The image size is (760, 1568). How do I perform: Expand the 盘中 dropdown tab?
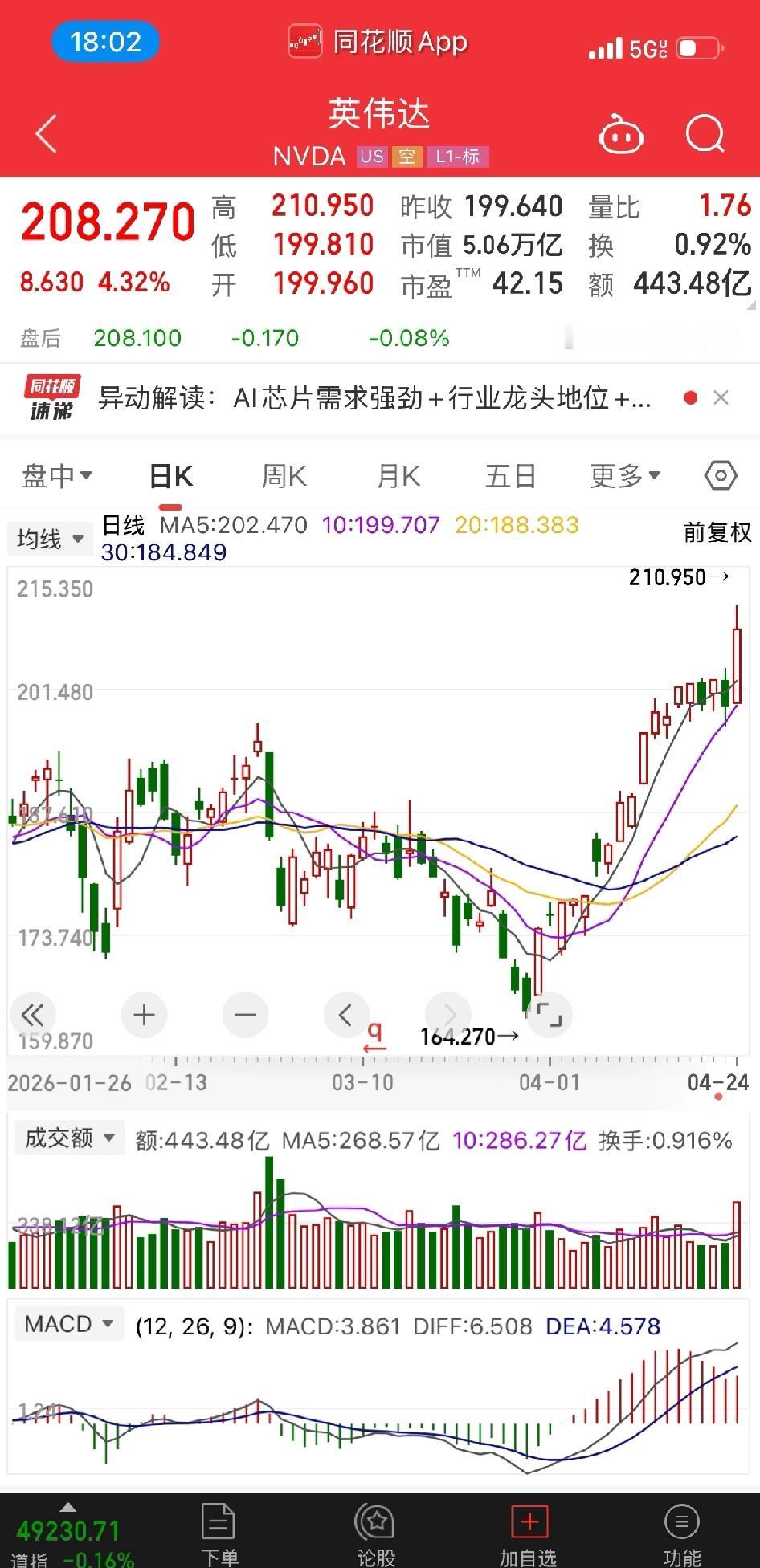56,476
